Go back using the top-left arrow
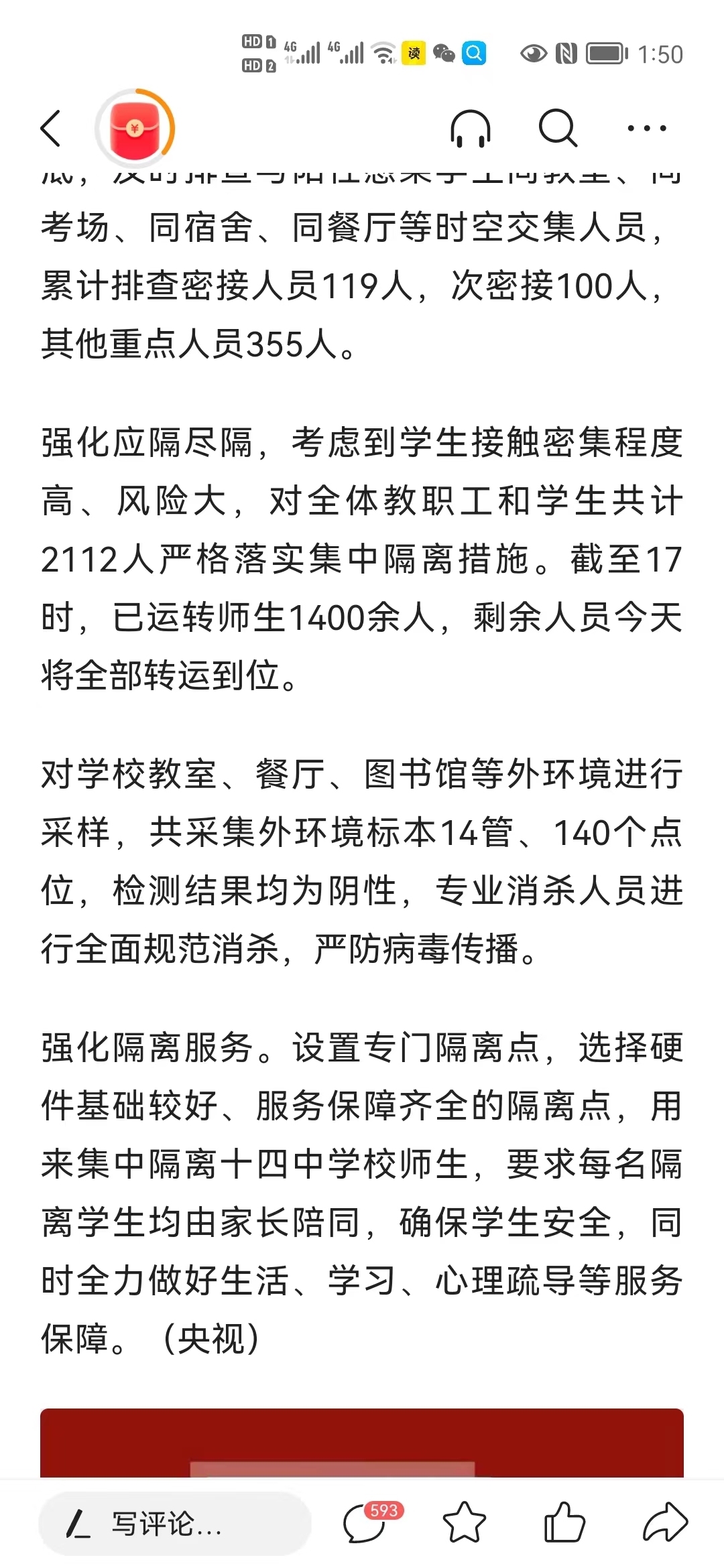The image size is (724, 1568). click(51, 128)
